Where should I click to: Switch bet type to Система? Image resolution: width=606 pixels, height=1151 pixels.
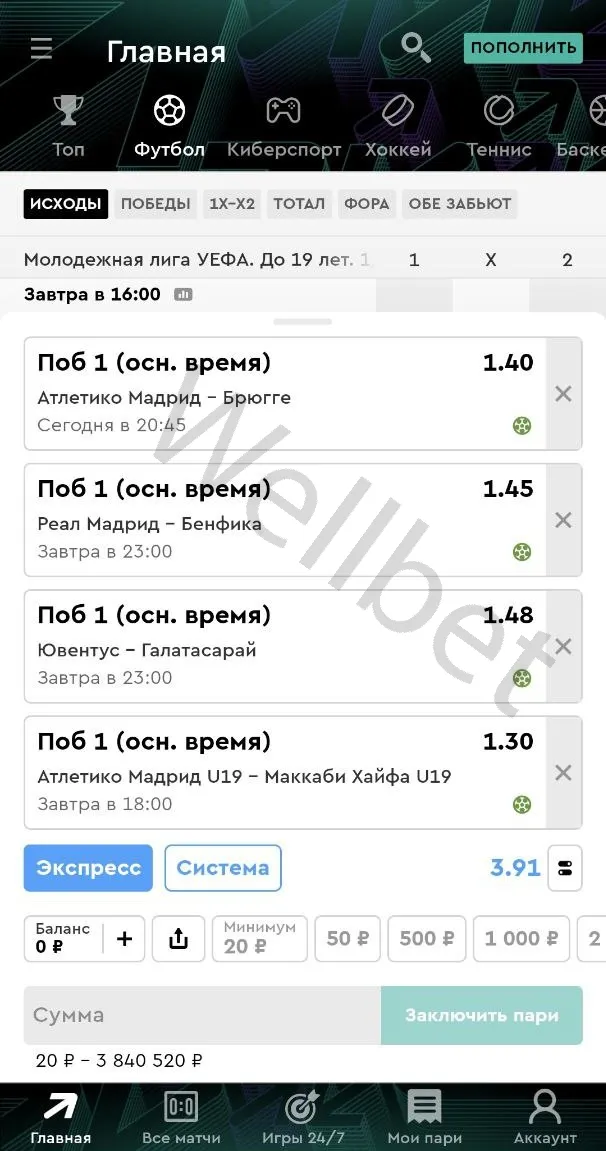[223, 868]
